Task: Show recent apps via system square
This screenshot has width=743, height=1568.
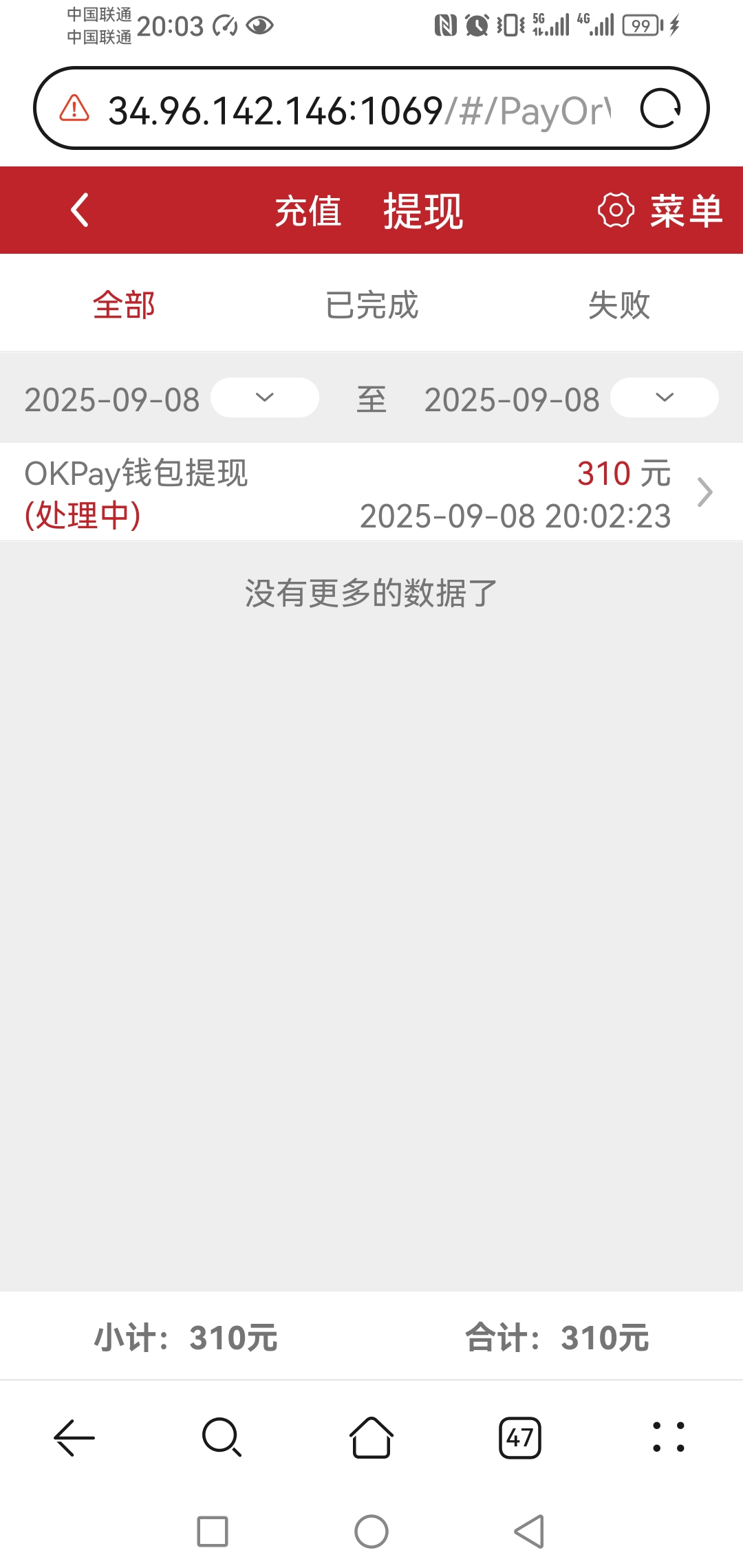Action: pyautogui.click(x=213, y=1532)
